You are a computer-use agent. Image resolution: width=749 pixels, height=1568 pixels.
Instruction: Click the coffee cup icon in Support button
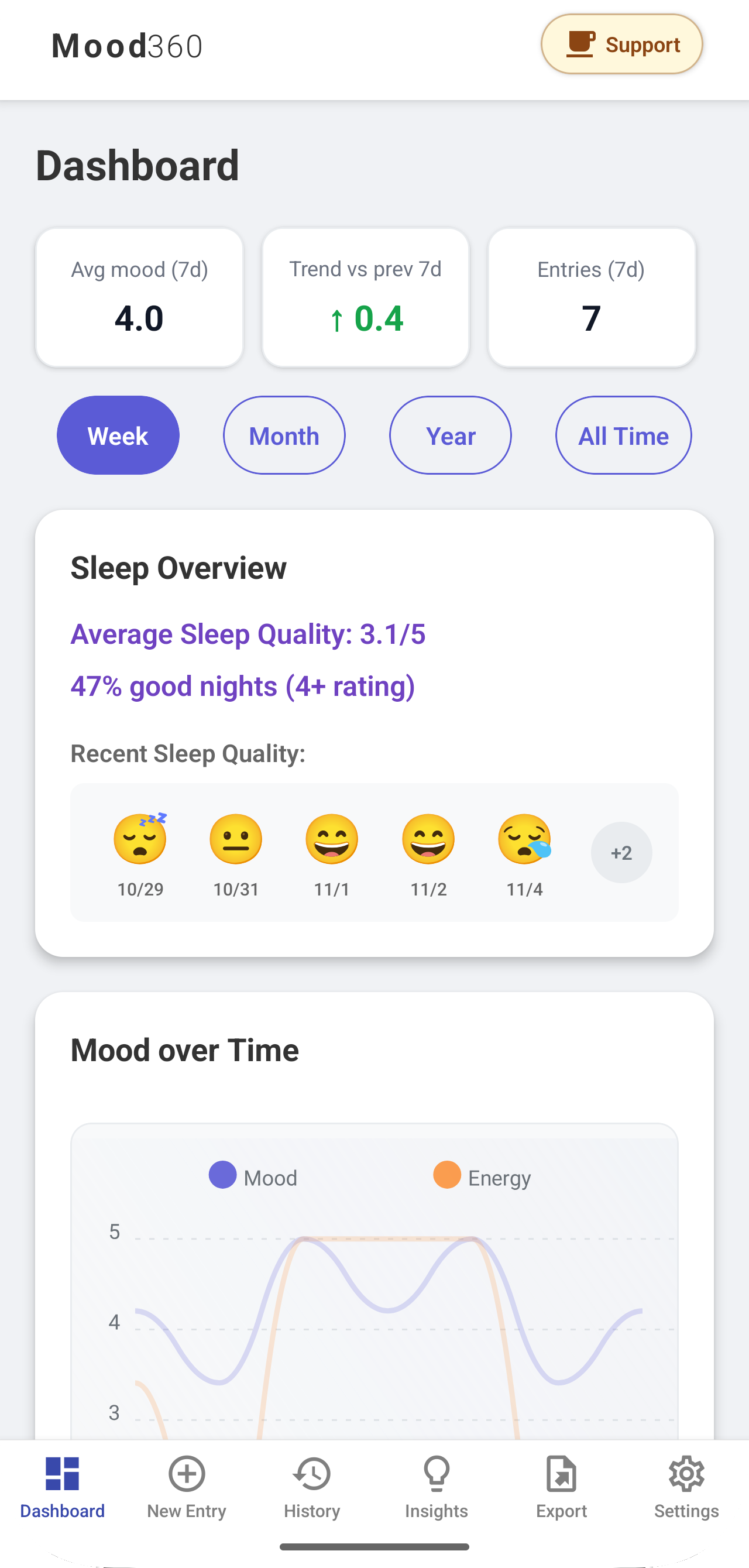coord(579,44)
